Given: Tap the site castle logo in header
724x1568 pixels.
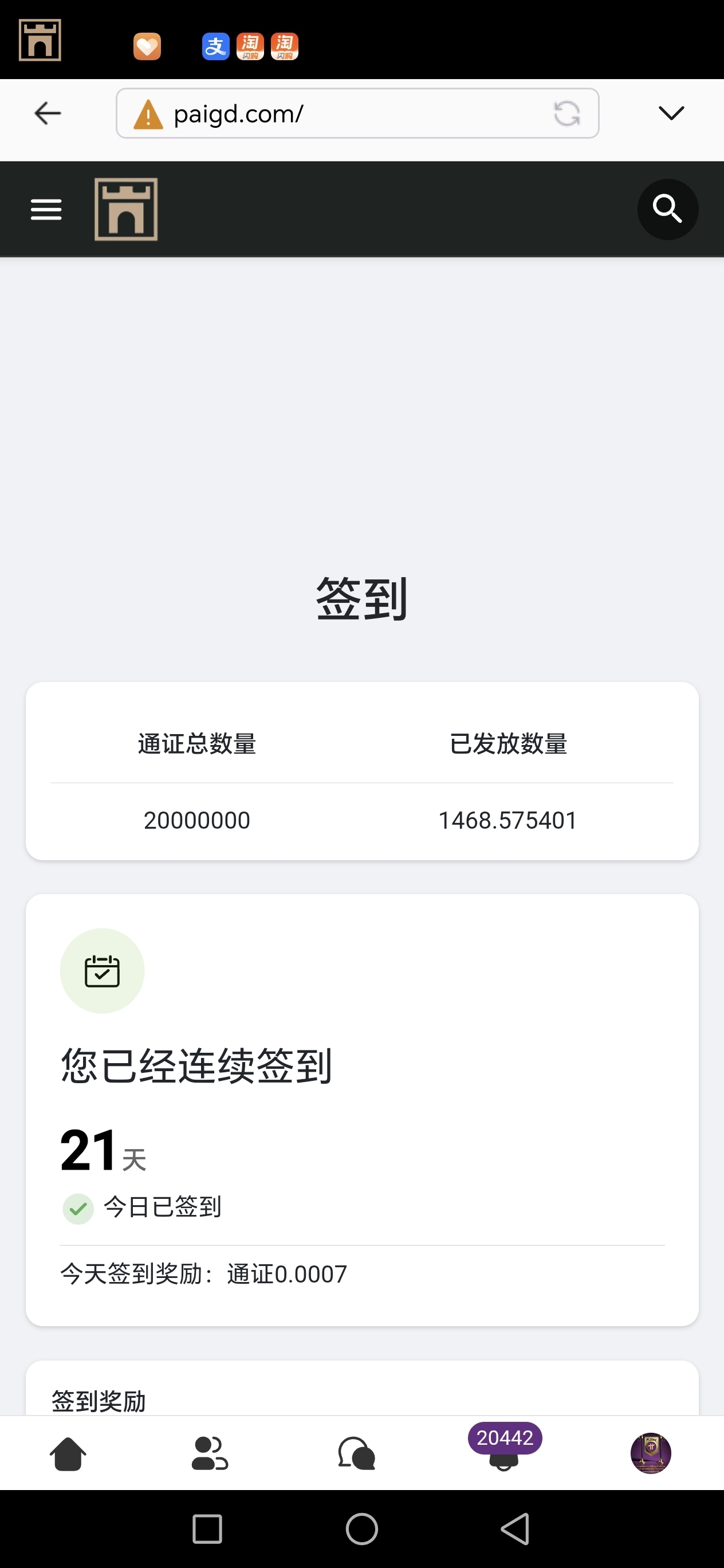Looking at the screenshot, I should (126, 209).
